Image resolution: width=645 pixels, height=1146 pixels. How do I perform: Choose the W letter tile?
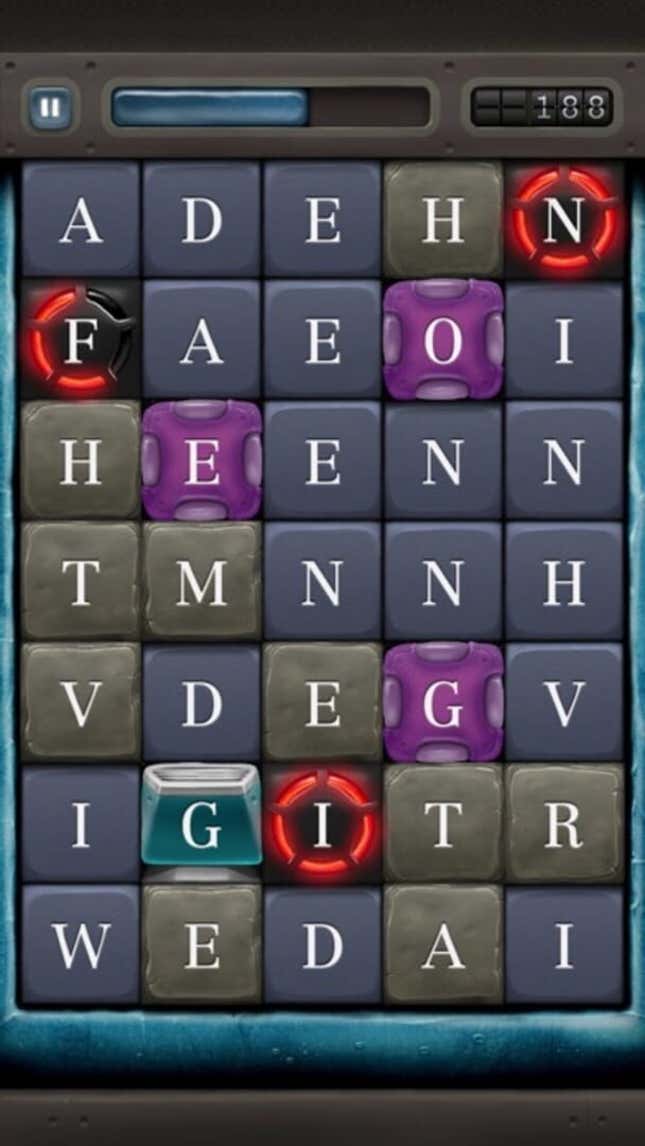point(80,945)
